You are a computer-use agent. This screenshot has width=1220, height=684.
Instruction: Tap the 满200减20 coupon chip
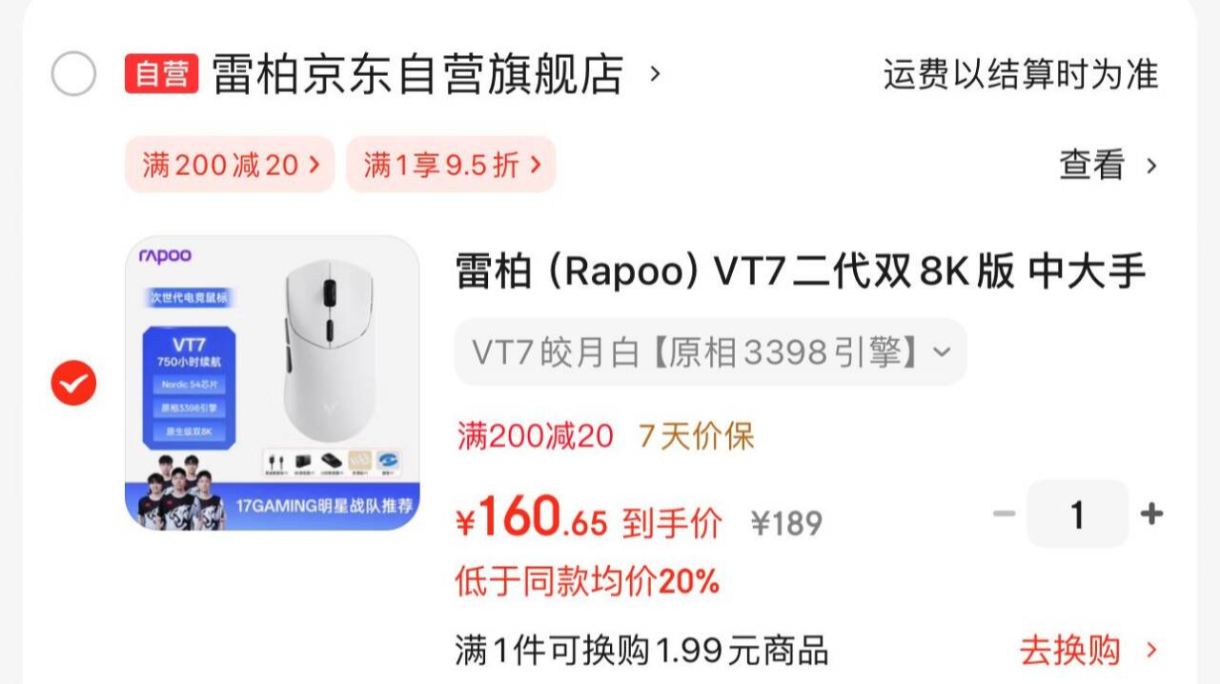[x=230, y=165]
